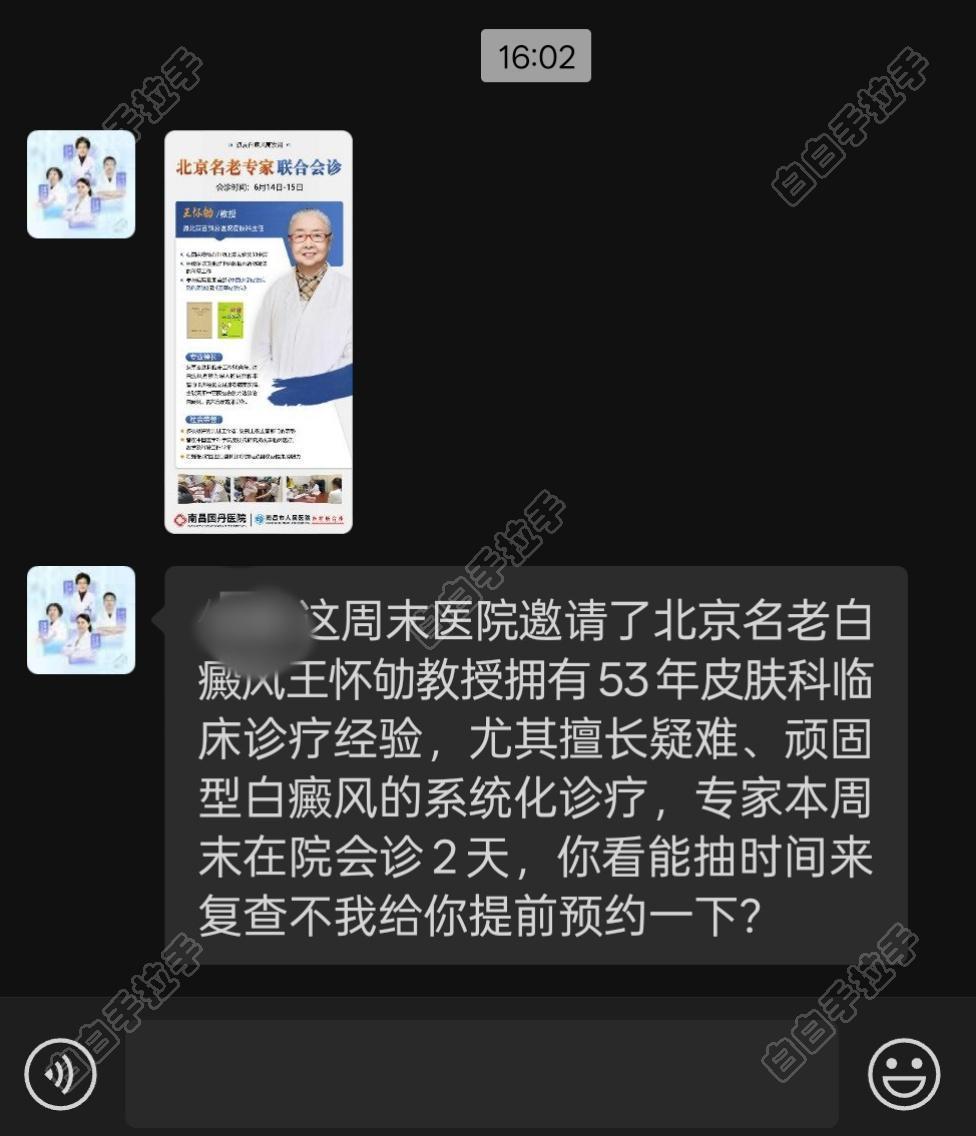Open sender's avatar beside the text message
The image size is (976, 1136).
81,620
